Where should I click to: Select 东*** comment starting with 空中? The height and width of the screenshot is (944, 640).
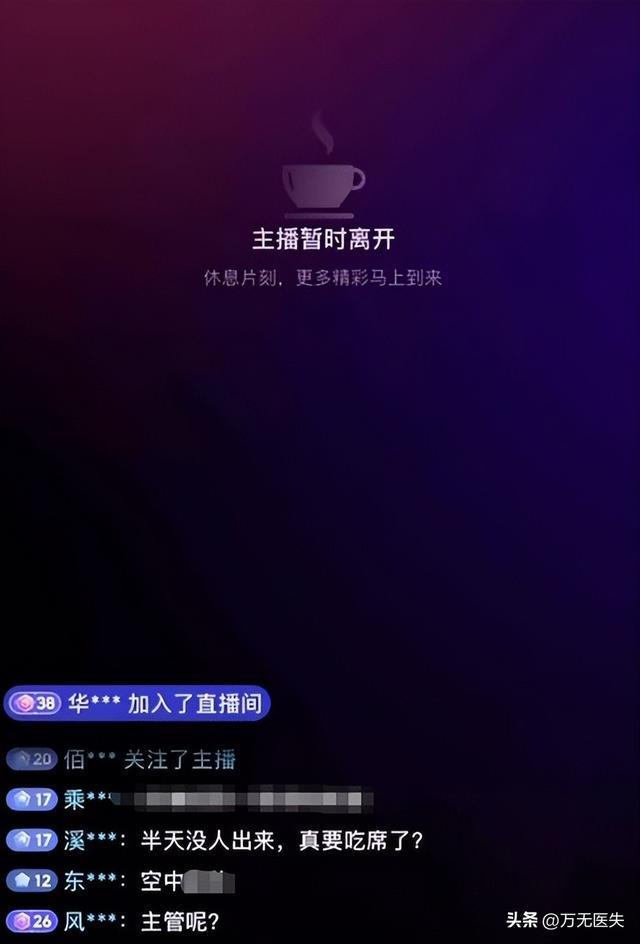120,882
